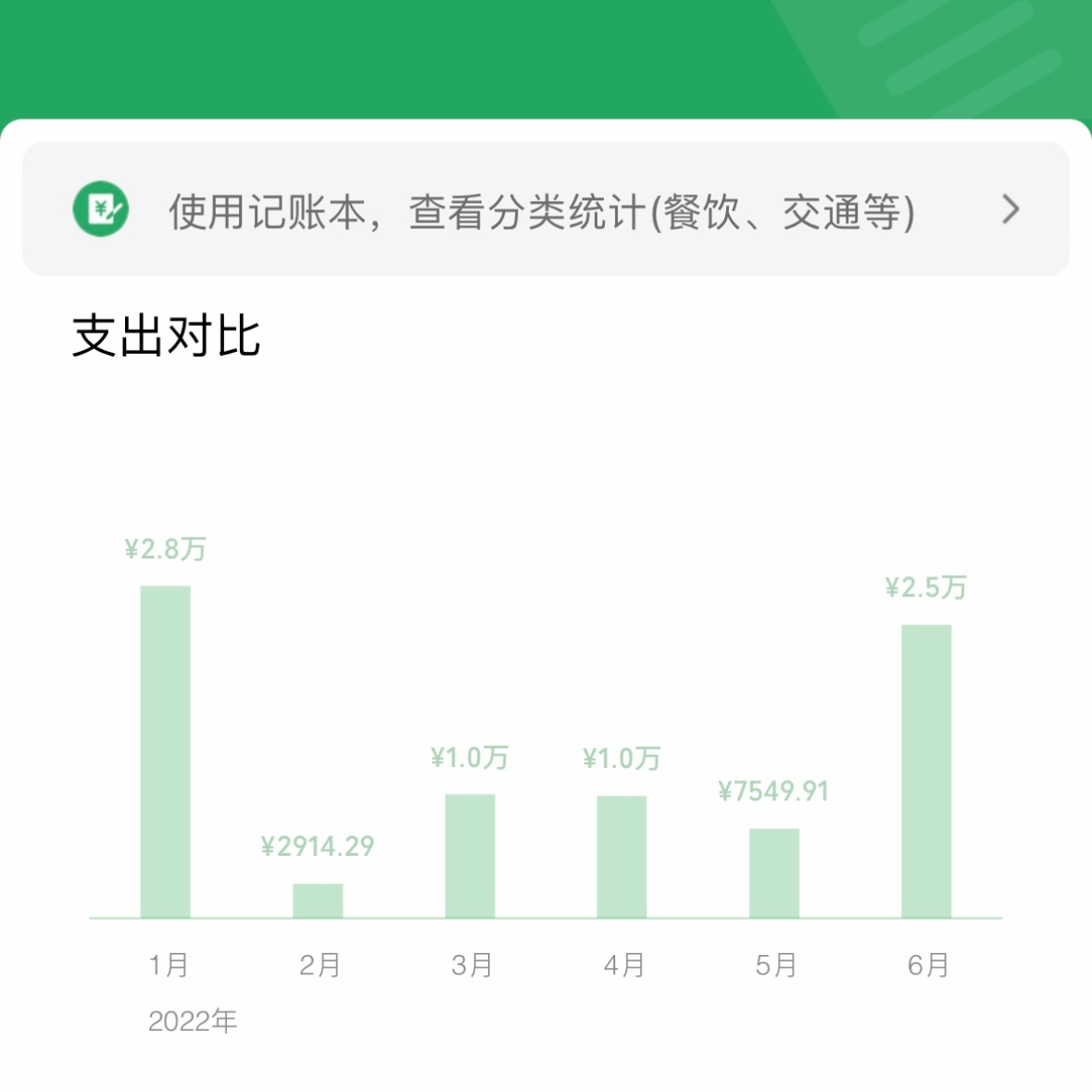Open the 使用记账本 banner
1092x1092 pixels.
point(545,210)
